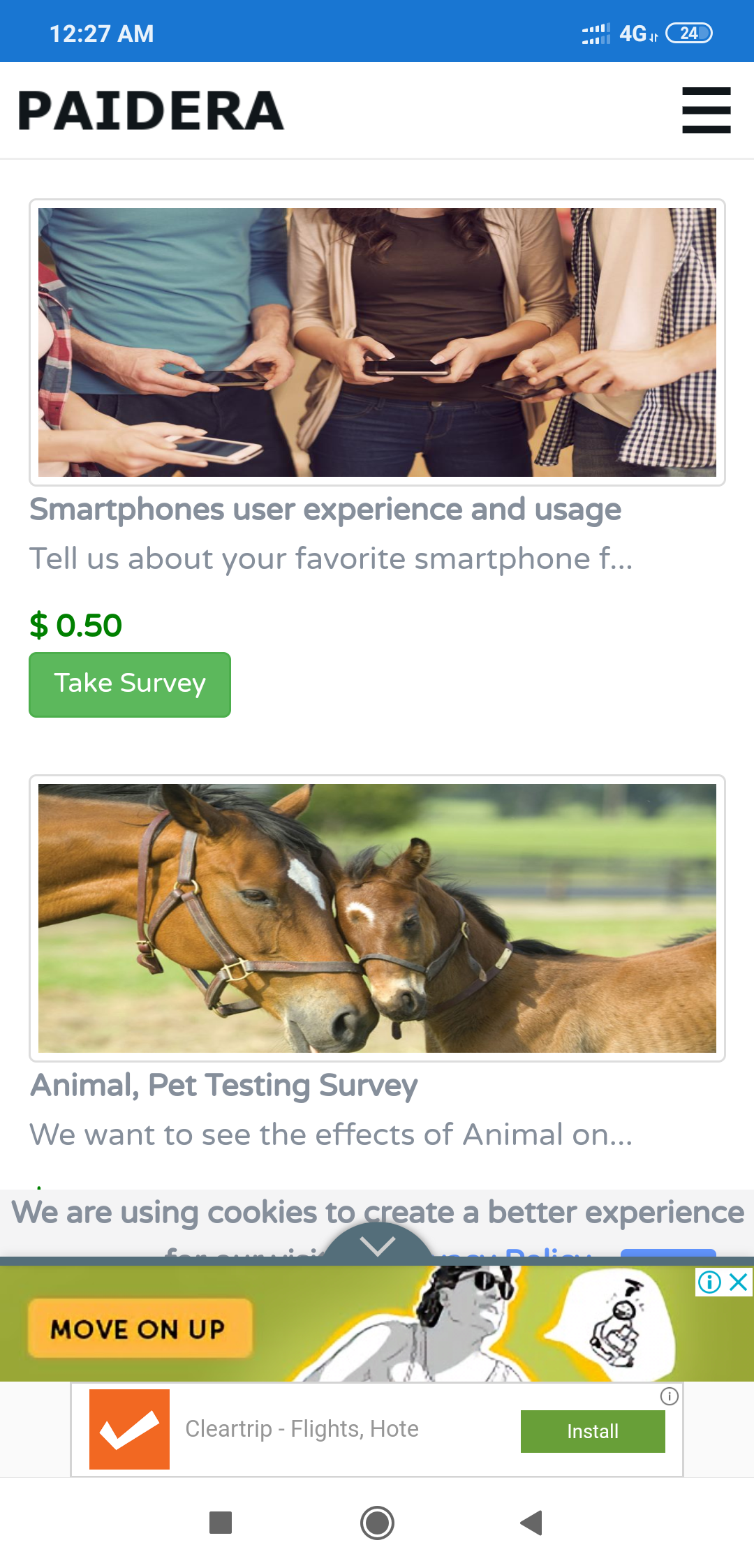This screenshot has height=1568, width=754.
Task: Open recent apps from the navigation bar
Action: [x=221, y=1523]
